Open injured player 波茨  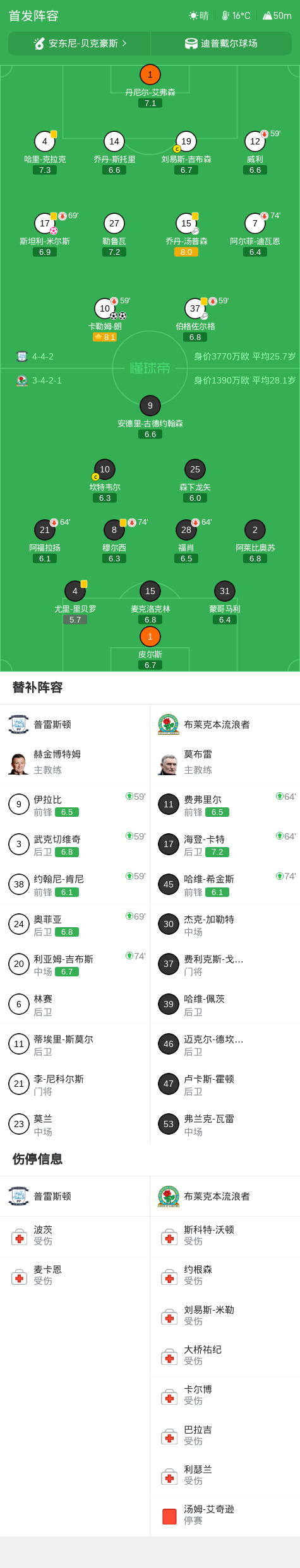(75, 1235)
